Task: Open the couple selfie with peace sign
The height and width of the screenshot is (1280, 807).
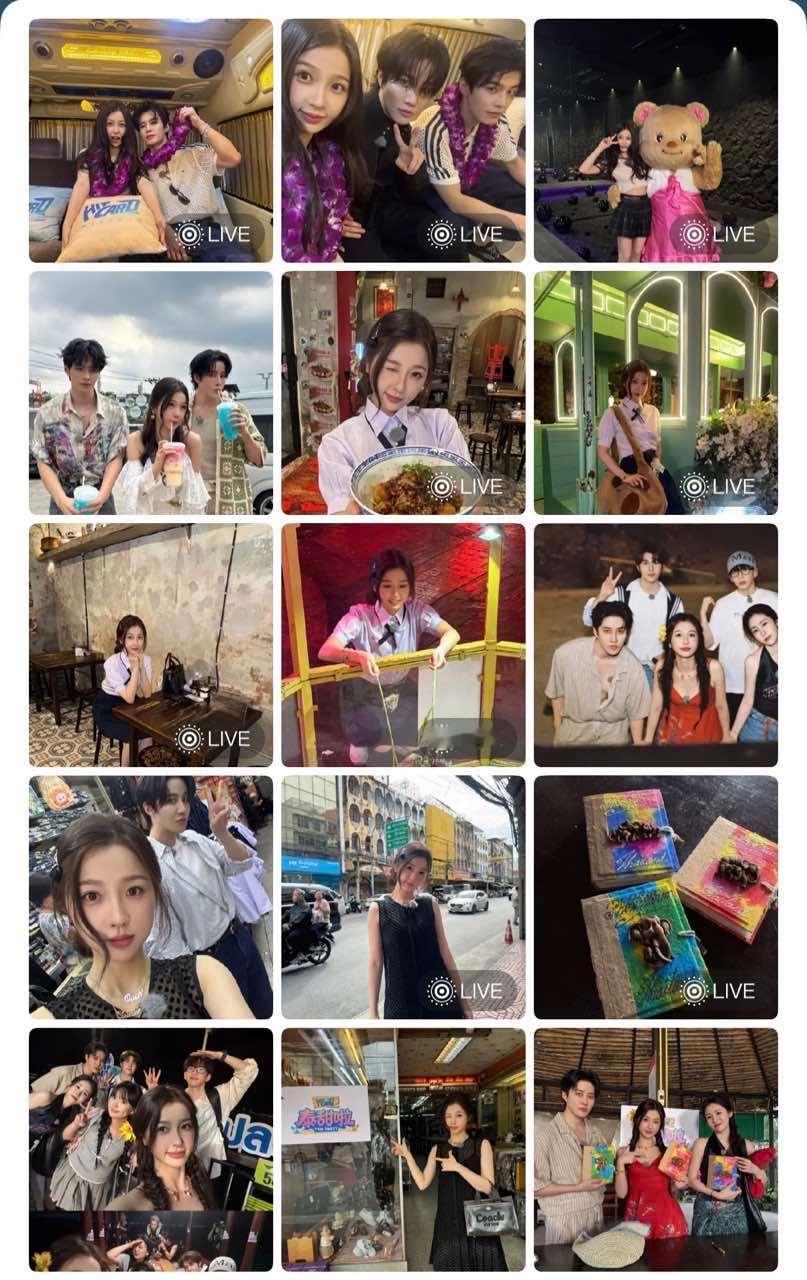Action: (150, 895)
